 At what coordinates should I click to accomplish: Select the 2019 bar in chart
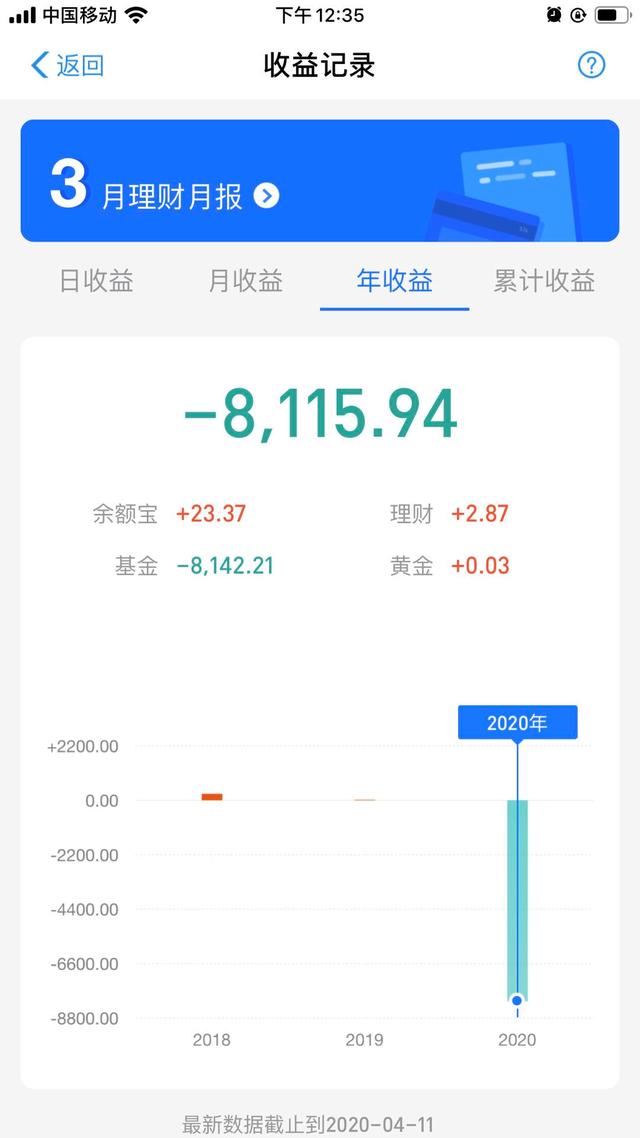[364, 800]
